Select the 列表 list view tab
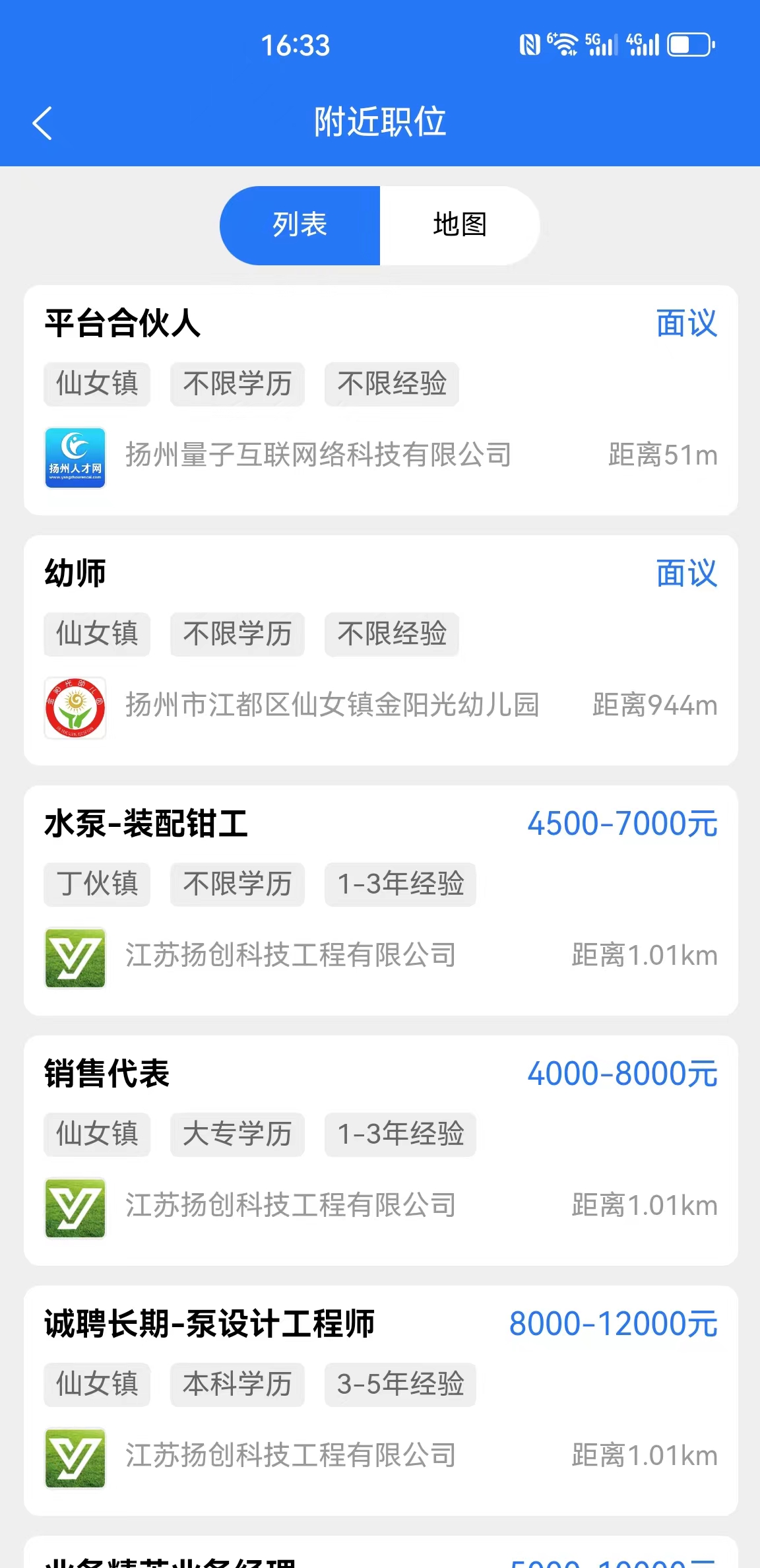Screen dimensions: 760x1568 point(300,225)
